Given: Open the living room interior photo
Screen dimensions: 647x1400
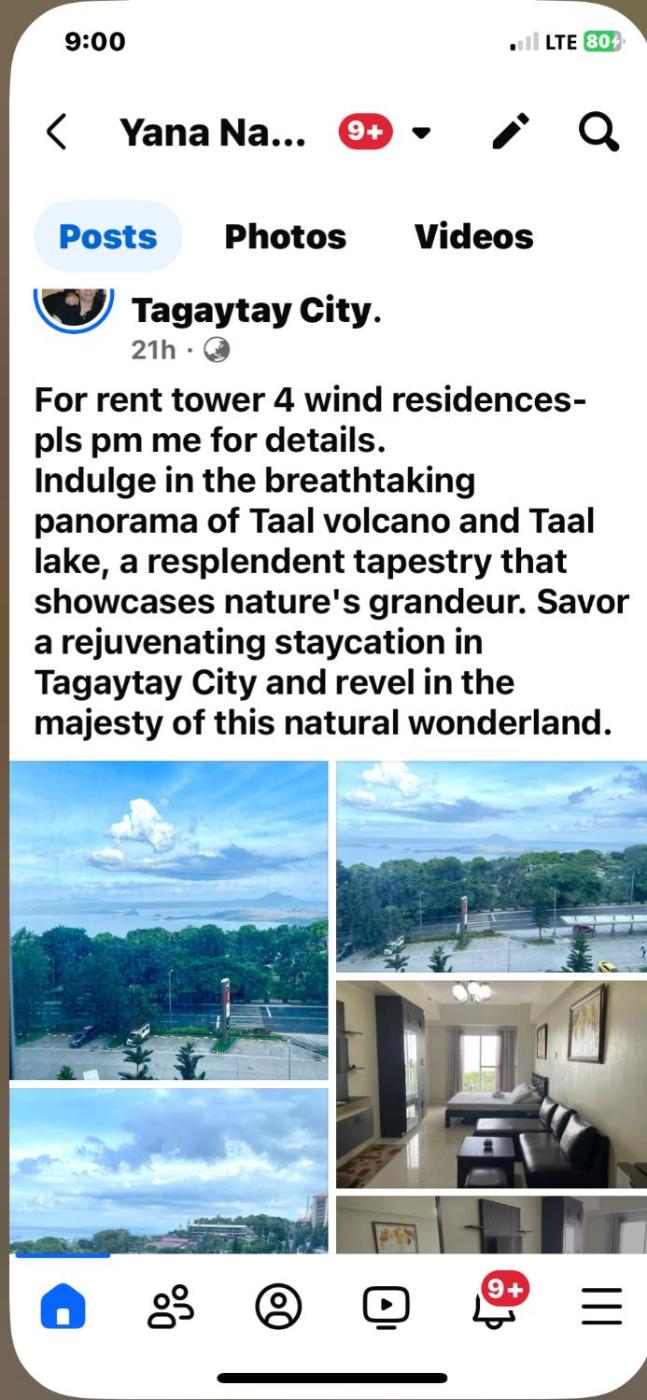Looking at the screenshot, I should coord(491,1083).
